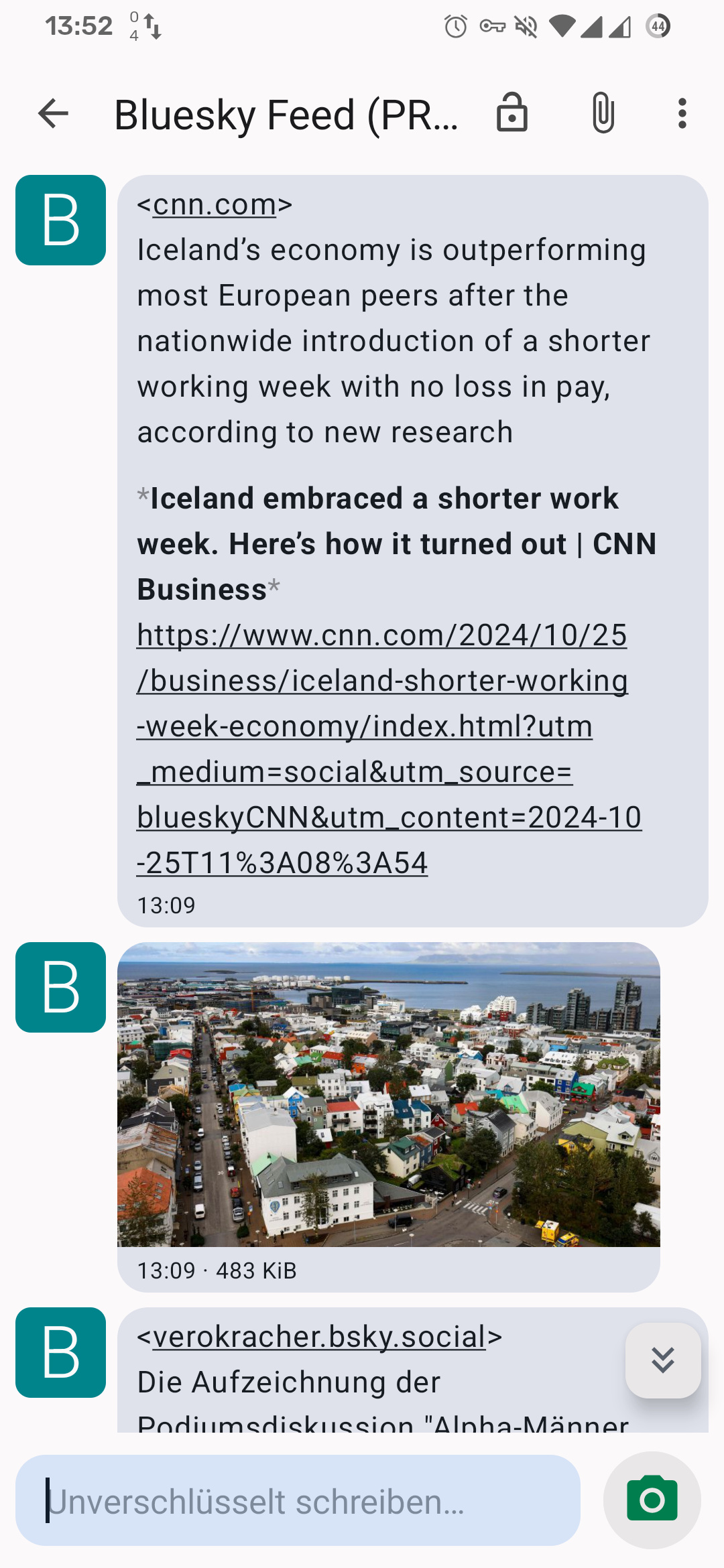Attach a file with the paperclip
The image size is (724, 1568).
click(603, 113)
